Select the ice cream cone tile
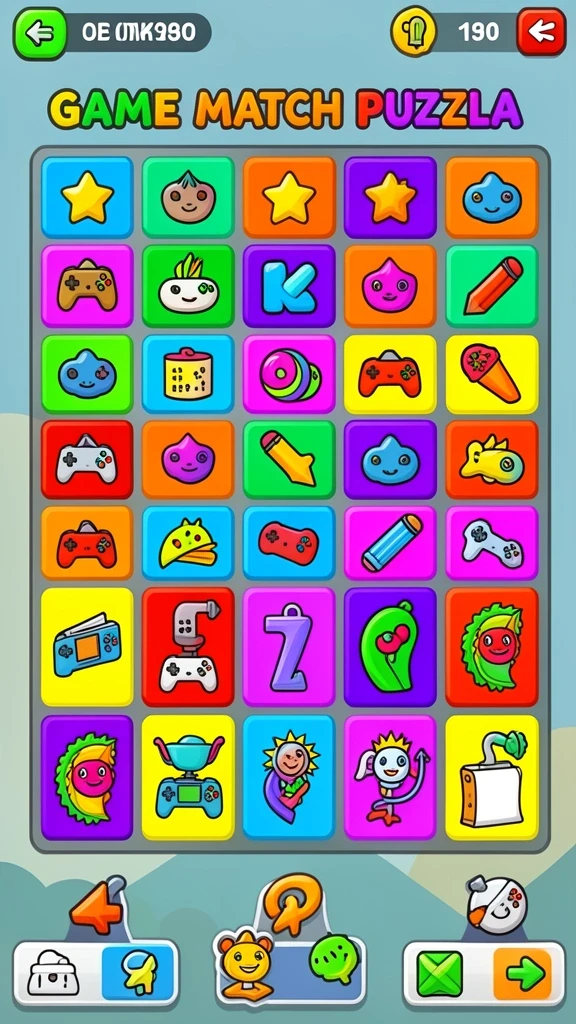The image size is (576, 1024). pyautogui.click(x=492, y=374)
